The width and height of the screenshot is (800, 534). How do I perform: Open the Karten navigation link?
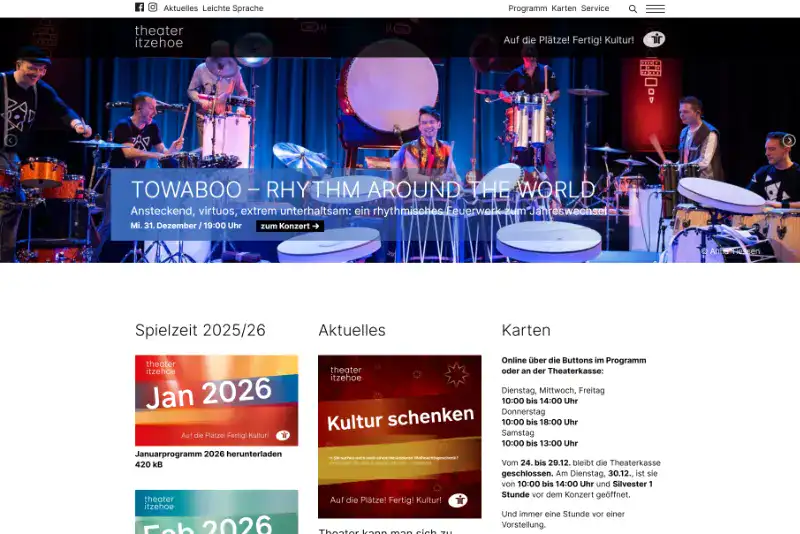click(x=564, y=8)
